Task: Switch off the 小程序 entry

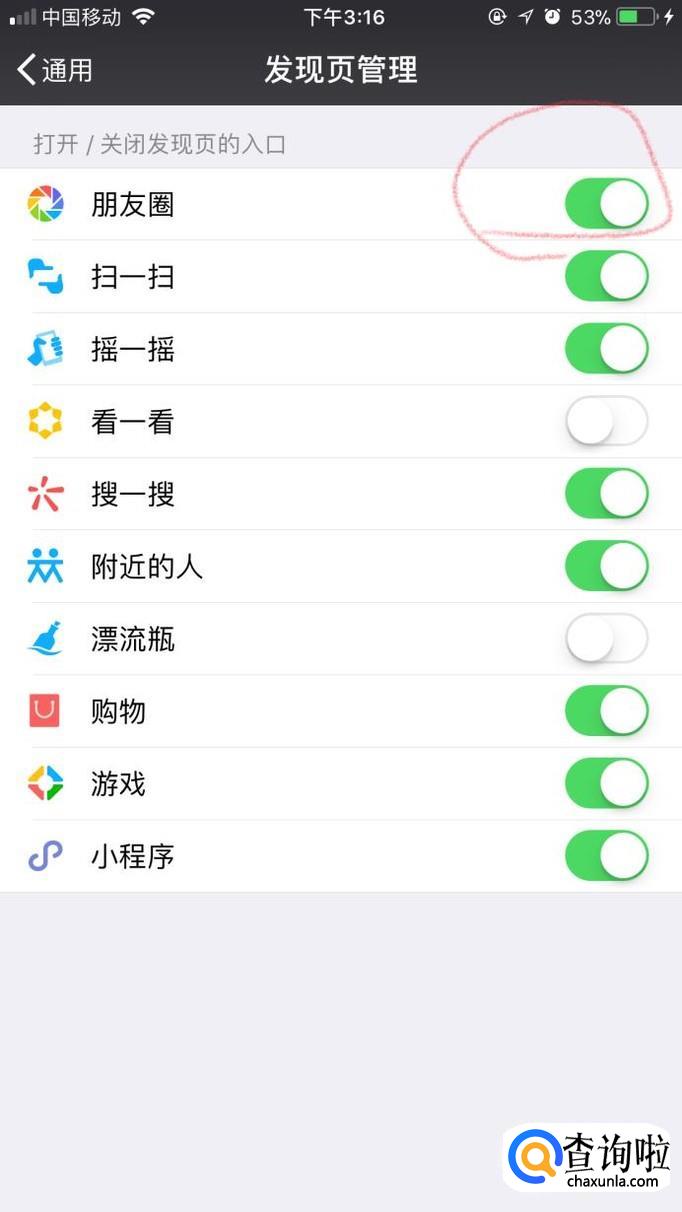Action: click(606, 856)
